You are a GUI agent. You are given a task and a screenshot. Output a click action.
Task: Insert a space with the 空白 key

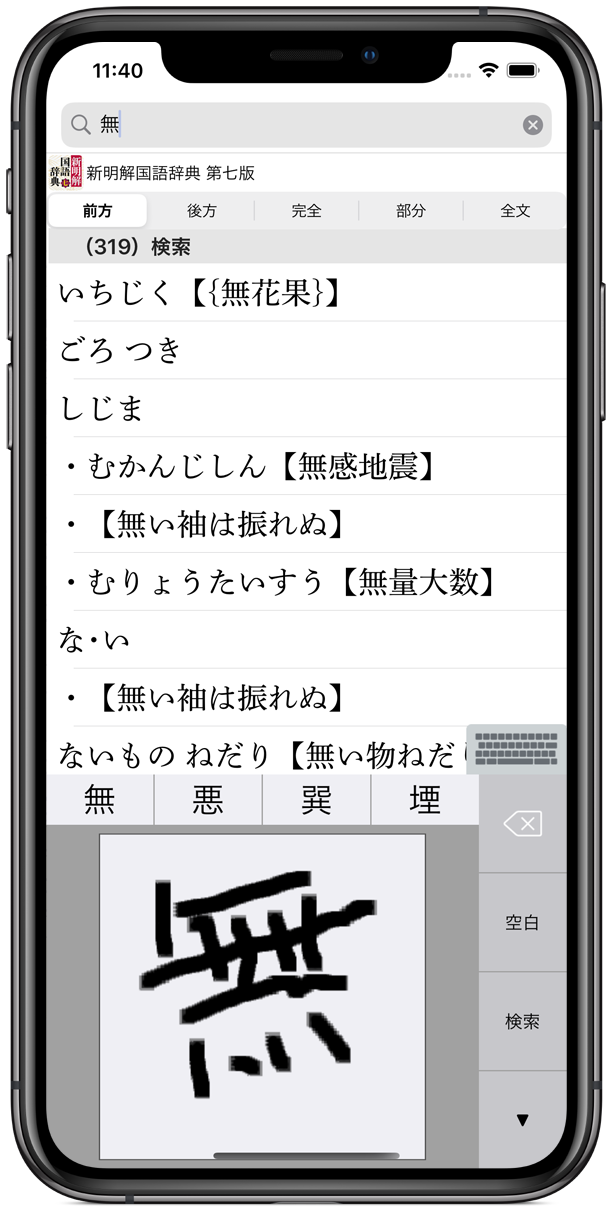point(522,923)
